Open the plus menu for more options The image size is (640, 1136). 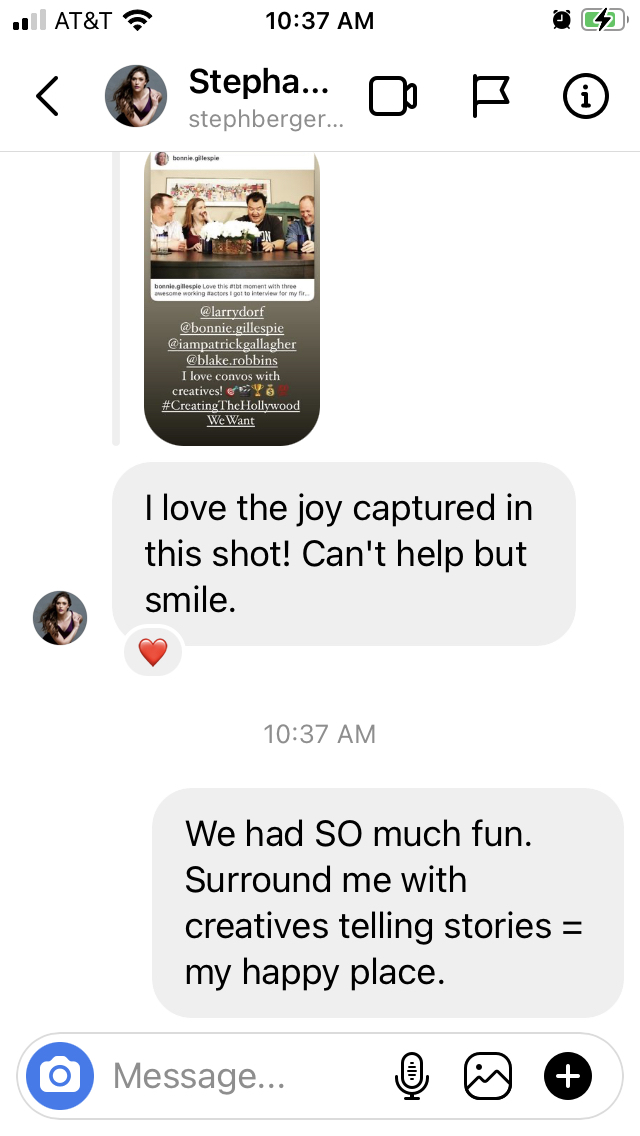coord(568,1076)
